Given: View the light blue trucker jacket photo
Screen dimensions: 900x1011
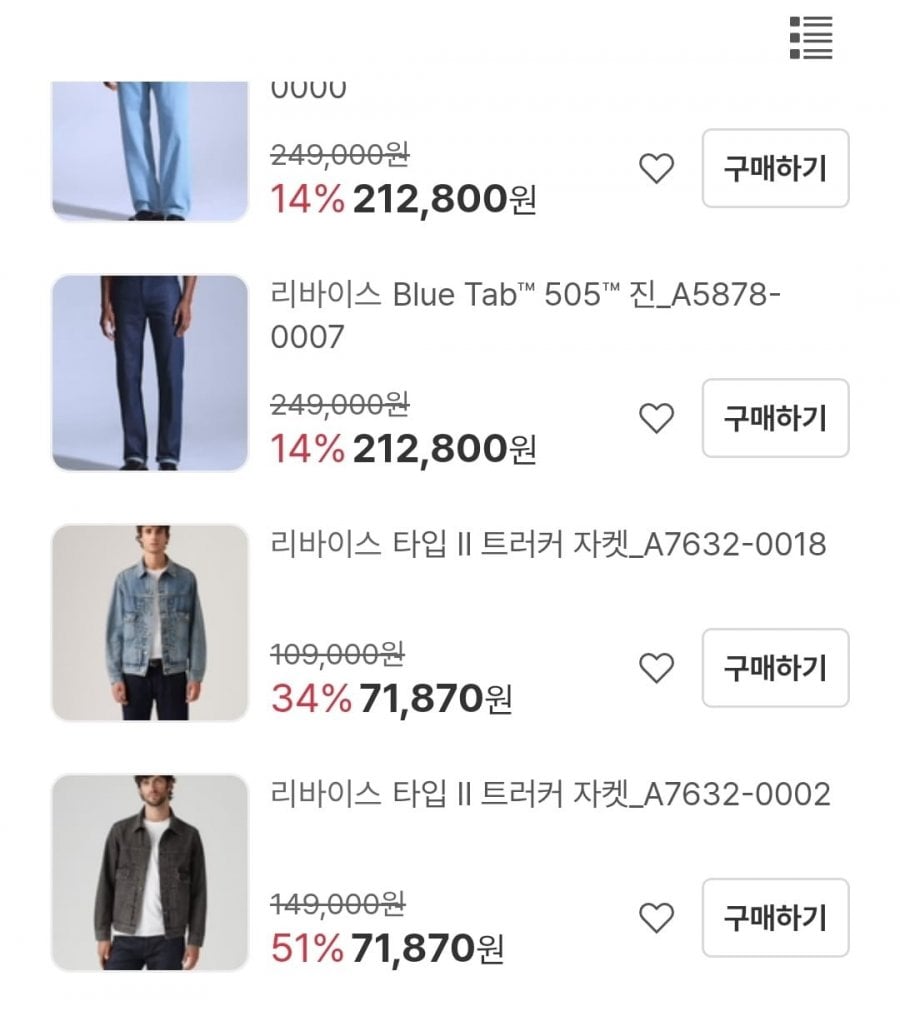Looking at the screenshot, I should coord(150,622).
